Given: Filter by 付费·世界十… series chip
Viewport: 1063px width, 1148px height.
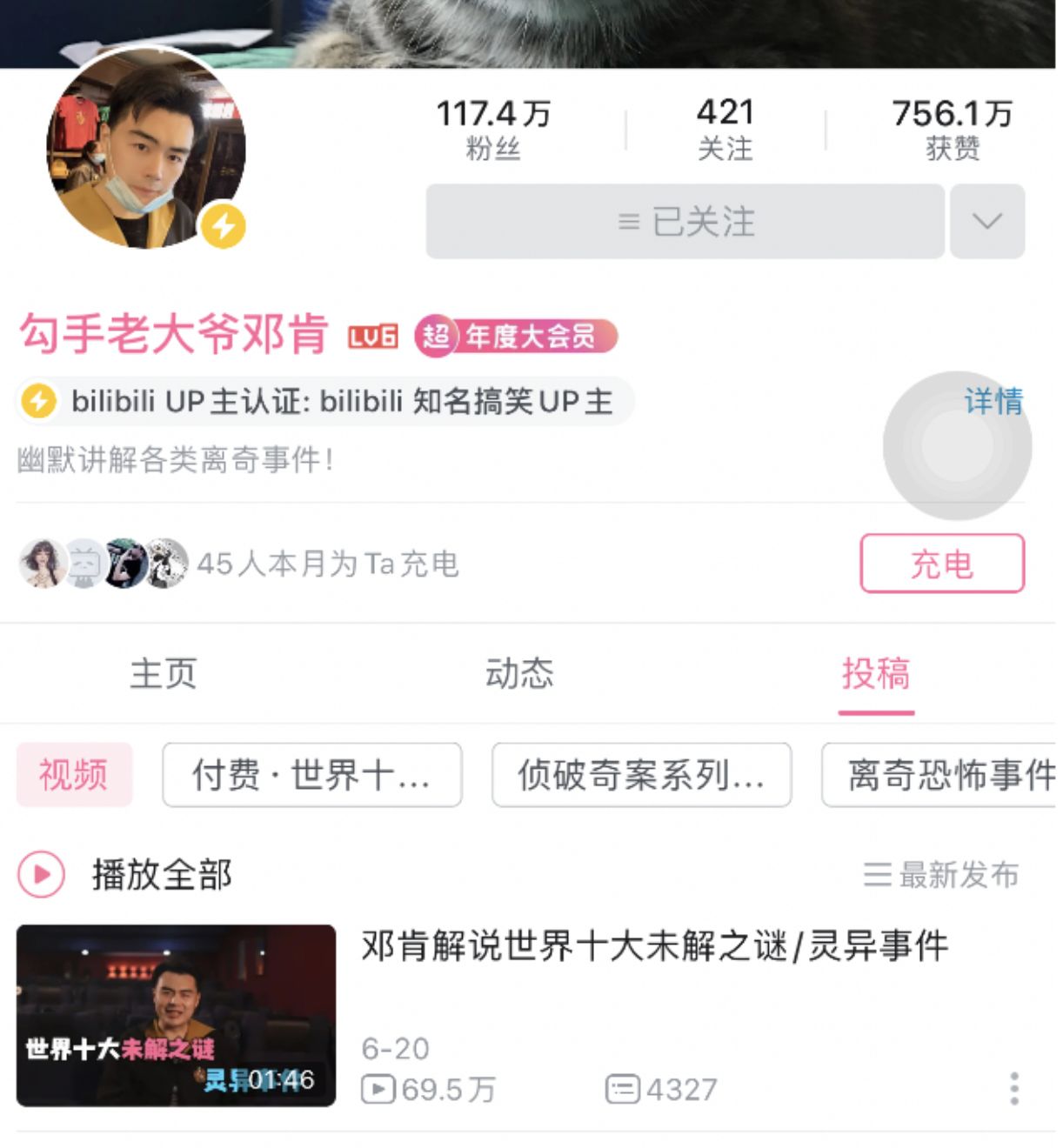Looking at the screenshot, I should pos(311,774).
